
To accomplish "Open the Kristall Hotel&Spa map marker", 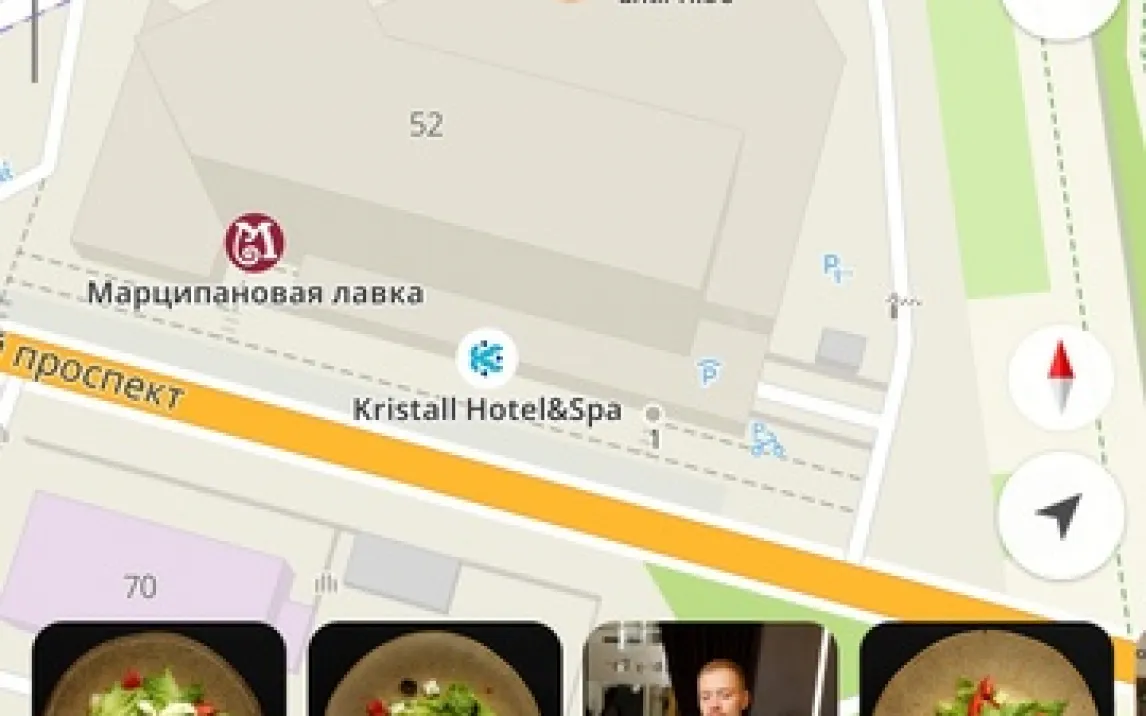I will (487, 360).
